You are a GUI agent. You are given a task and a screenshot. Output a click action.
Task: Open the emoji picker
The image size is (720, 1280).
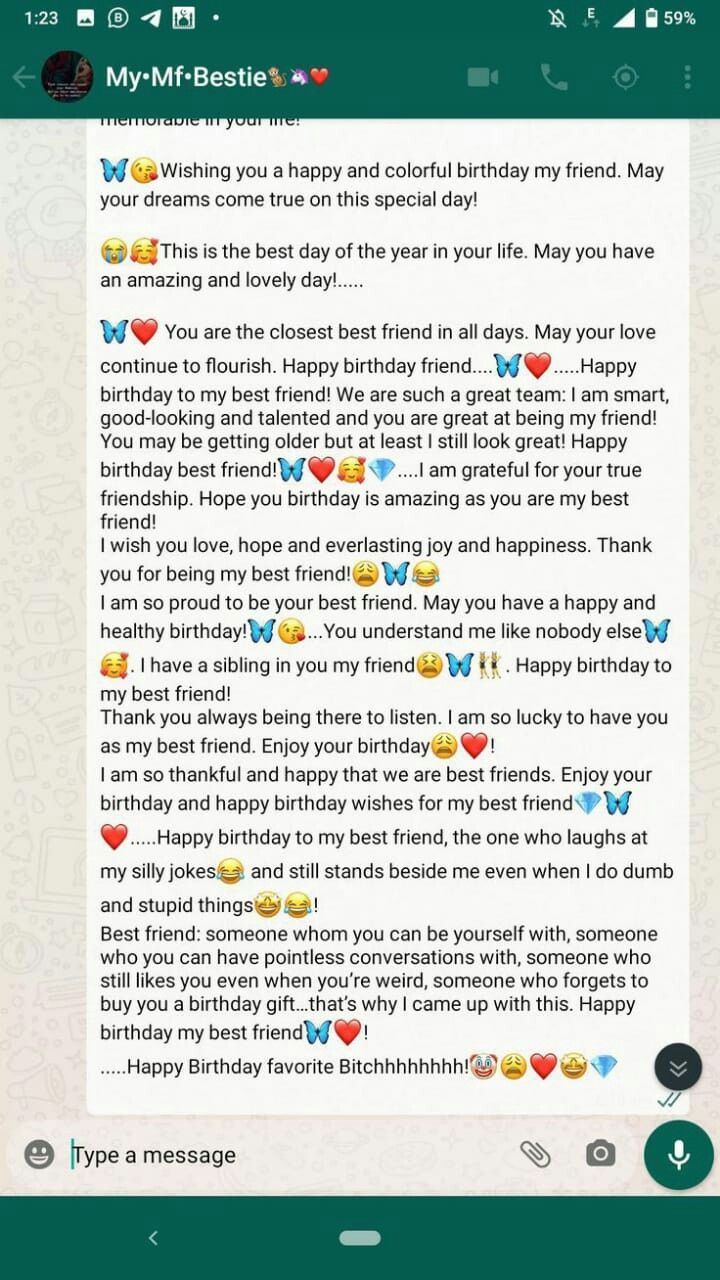(x=39, y=1154)
